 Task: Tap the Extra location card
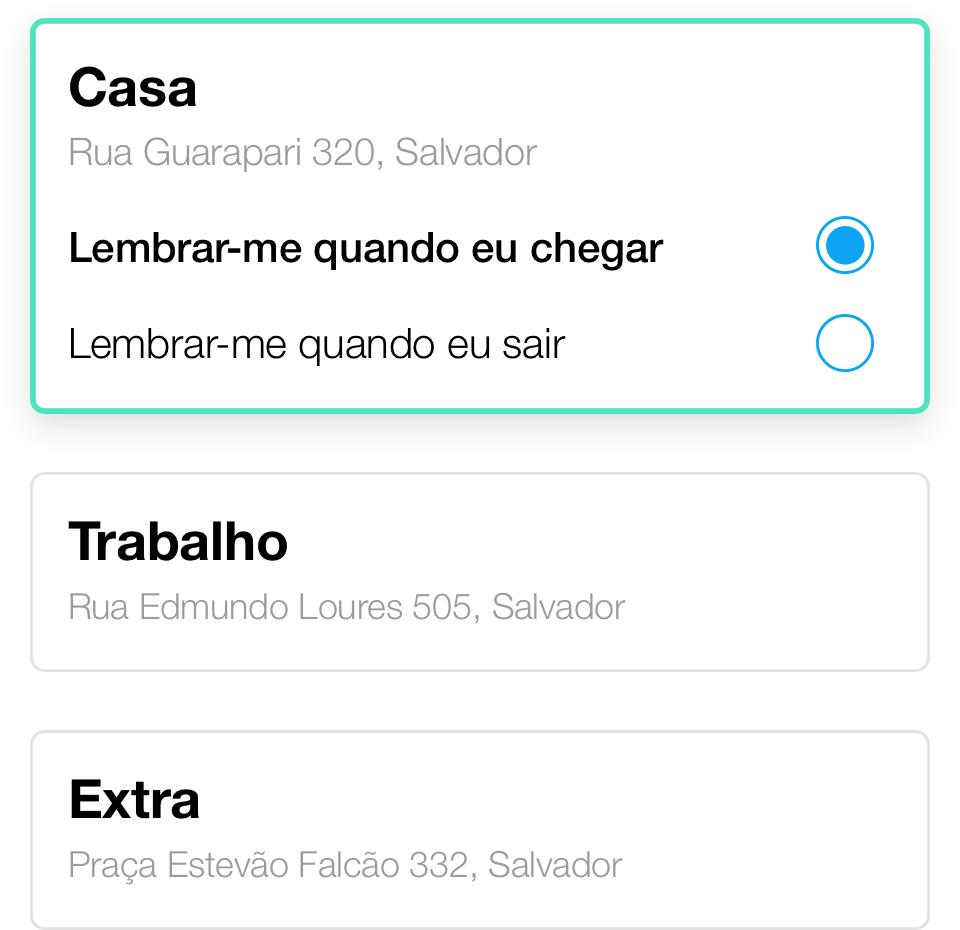[x=480, y=828]
